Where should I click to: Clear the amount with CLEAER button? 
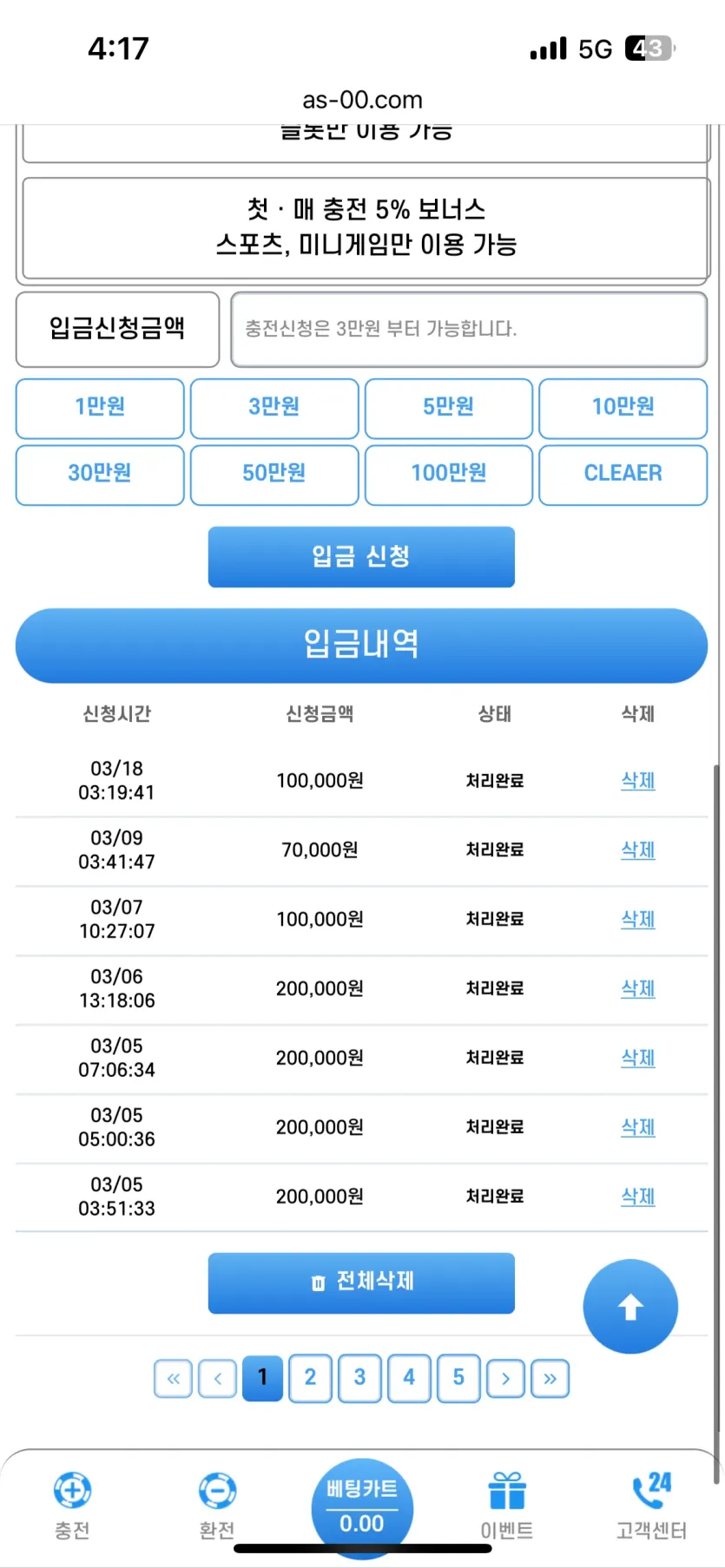623,474
